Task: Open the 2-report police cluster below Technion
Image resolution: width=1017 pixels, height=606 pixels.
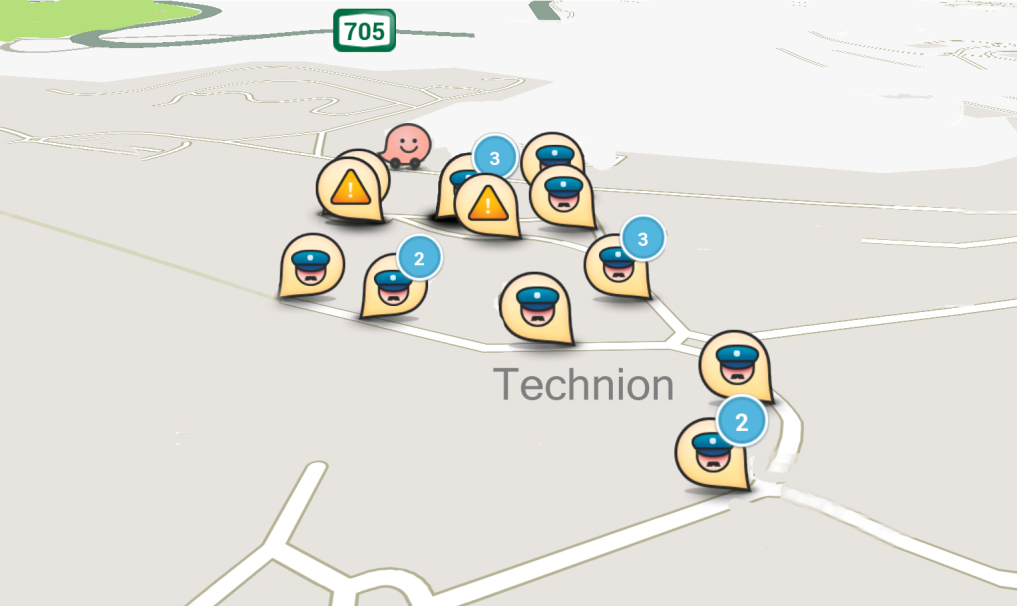Action: click(714, 452)
